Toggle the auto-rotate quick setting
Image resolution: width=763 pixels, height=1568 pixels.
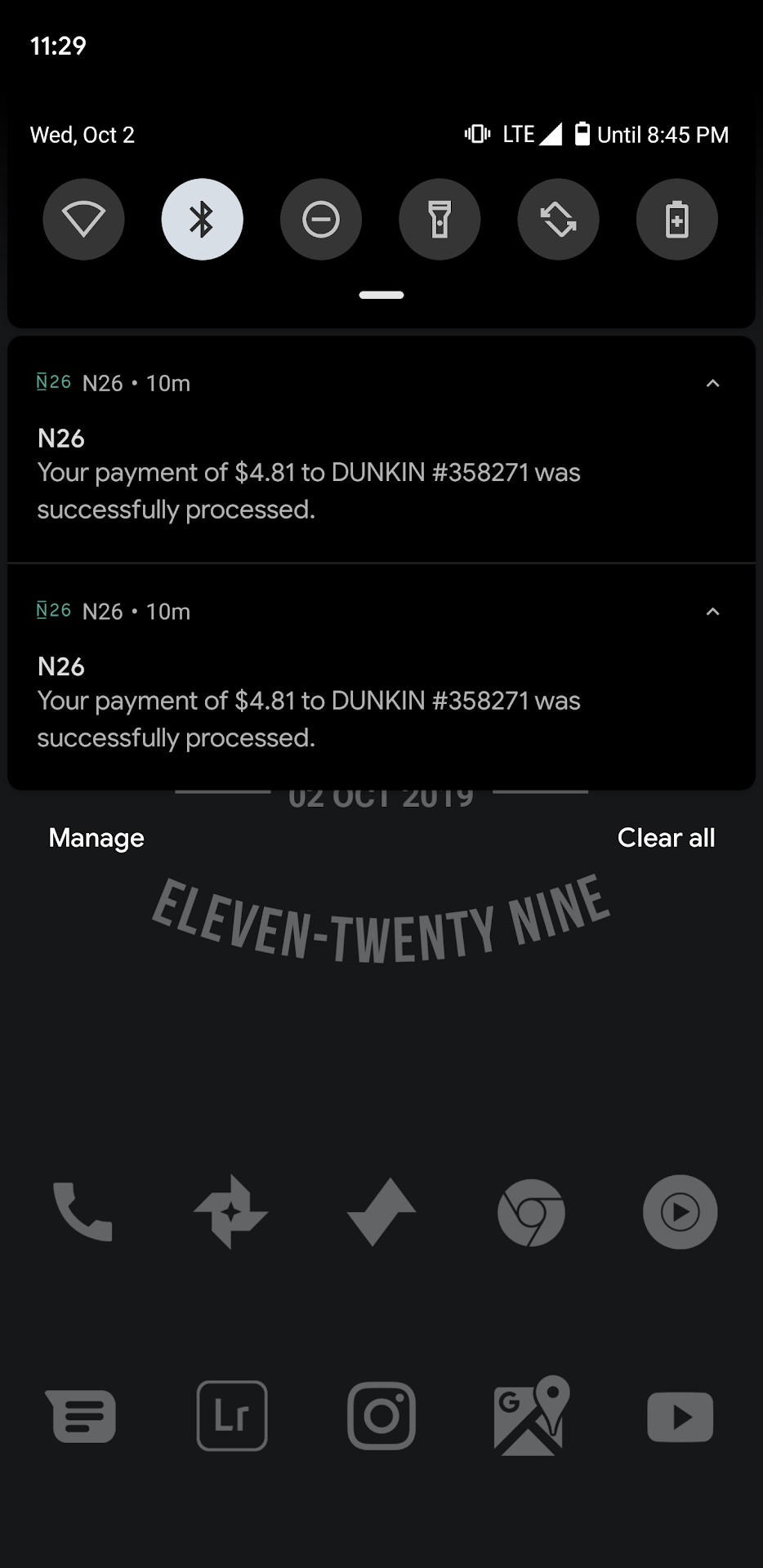(x=558, y=219)
